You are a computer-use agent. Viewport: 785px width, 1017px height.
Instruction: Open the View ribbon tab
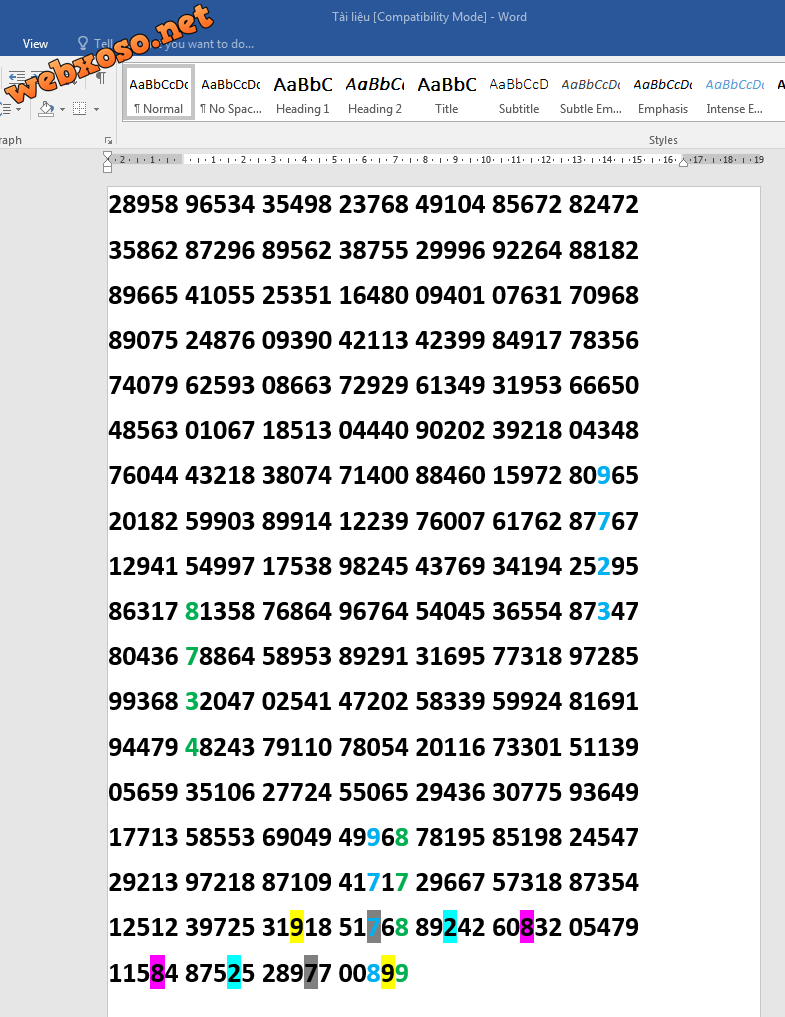pyautogui.click(x=35, y=44)
